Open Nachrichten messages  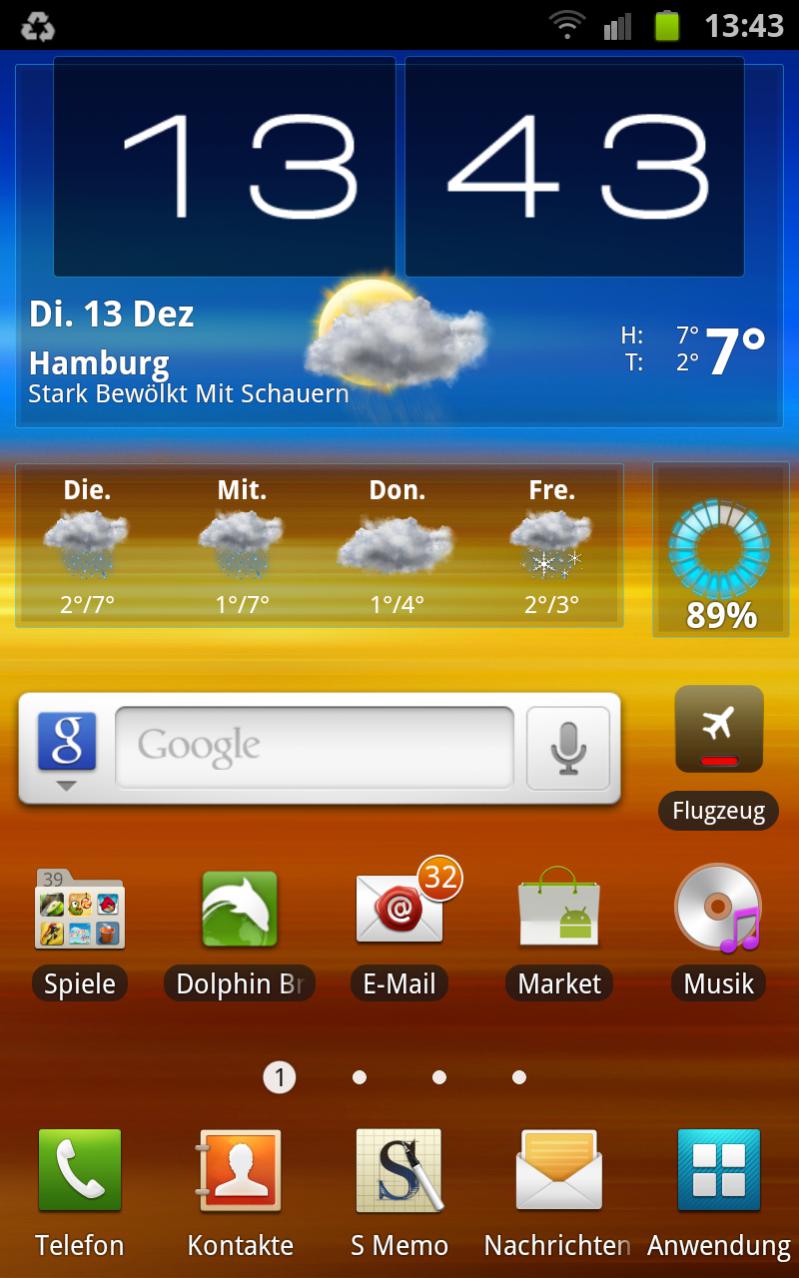tap(558, 1171)
